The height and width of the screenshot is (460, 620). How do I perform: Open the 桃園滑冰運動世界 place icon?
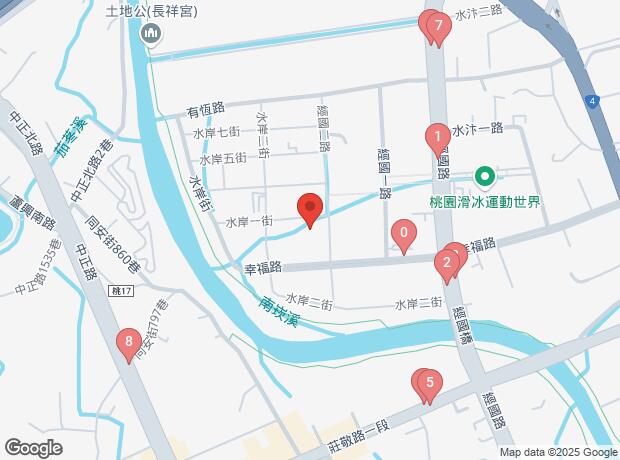click(485, 179)
